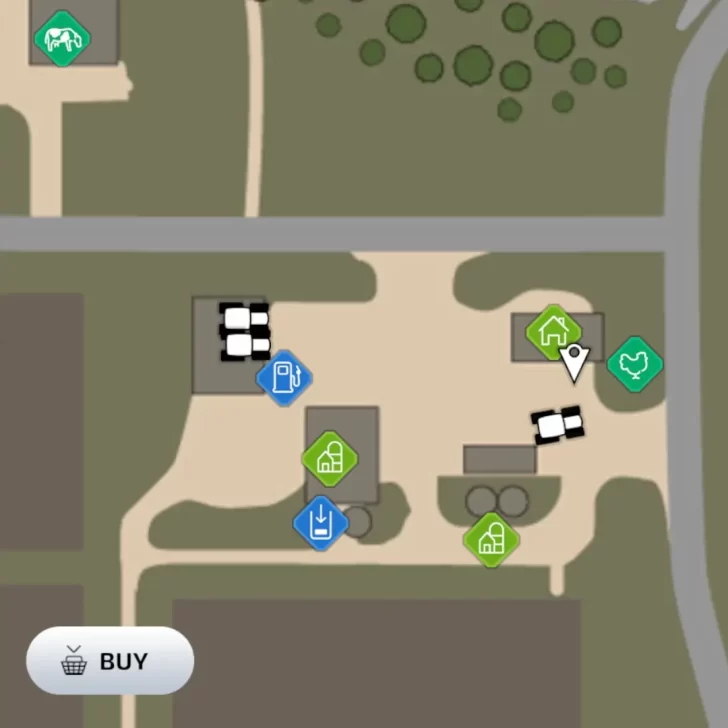Open the chicken coop marker
This screenshot has width=728, height=728.
[x=635, y=364]
